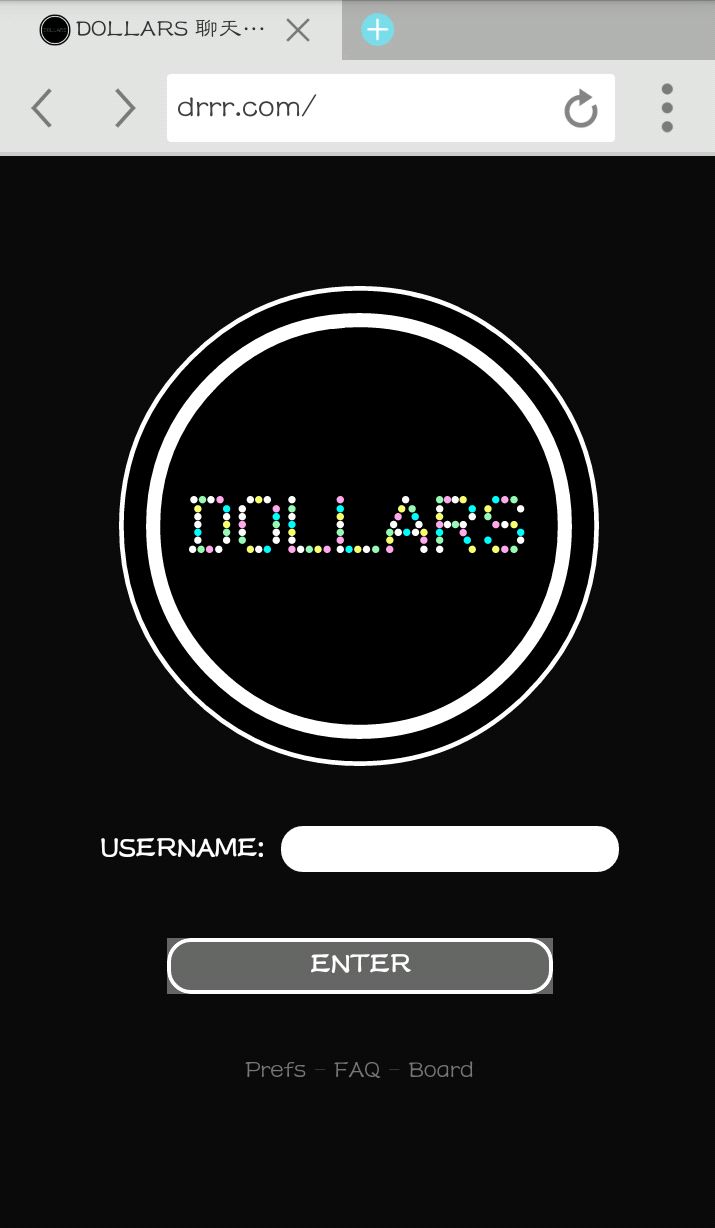Screen dimensions: 715x1228
Task: View the FAQ page
Action: coord(357,1070)
